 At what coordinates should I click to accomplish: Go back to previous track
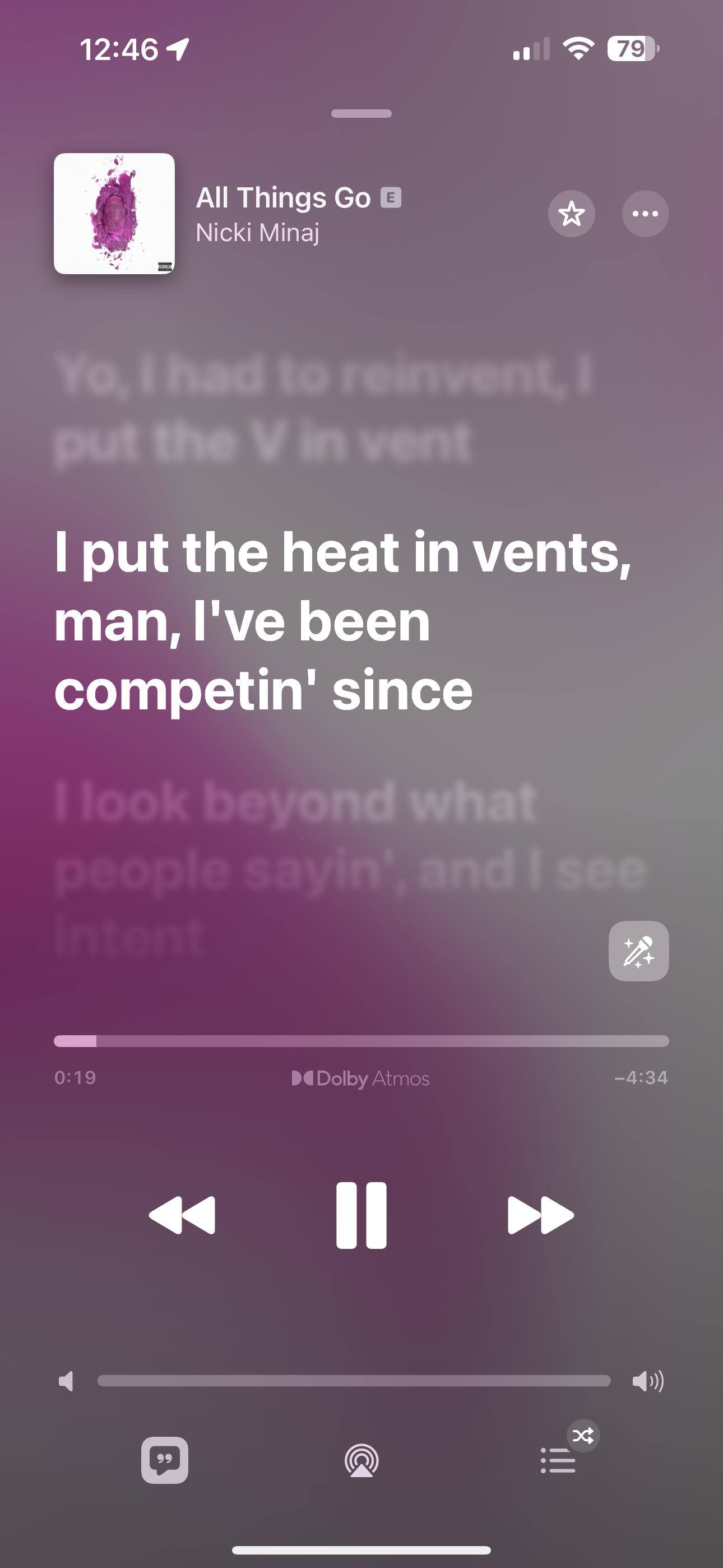click(x=182, y=1215)
